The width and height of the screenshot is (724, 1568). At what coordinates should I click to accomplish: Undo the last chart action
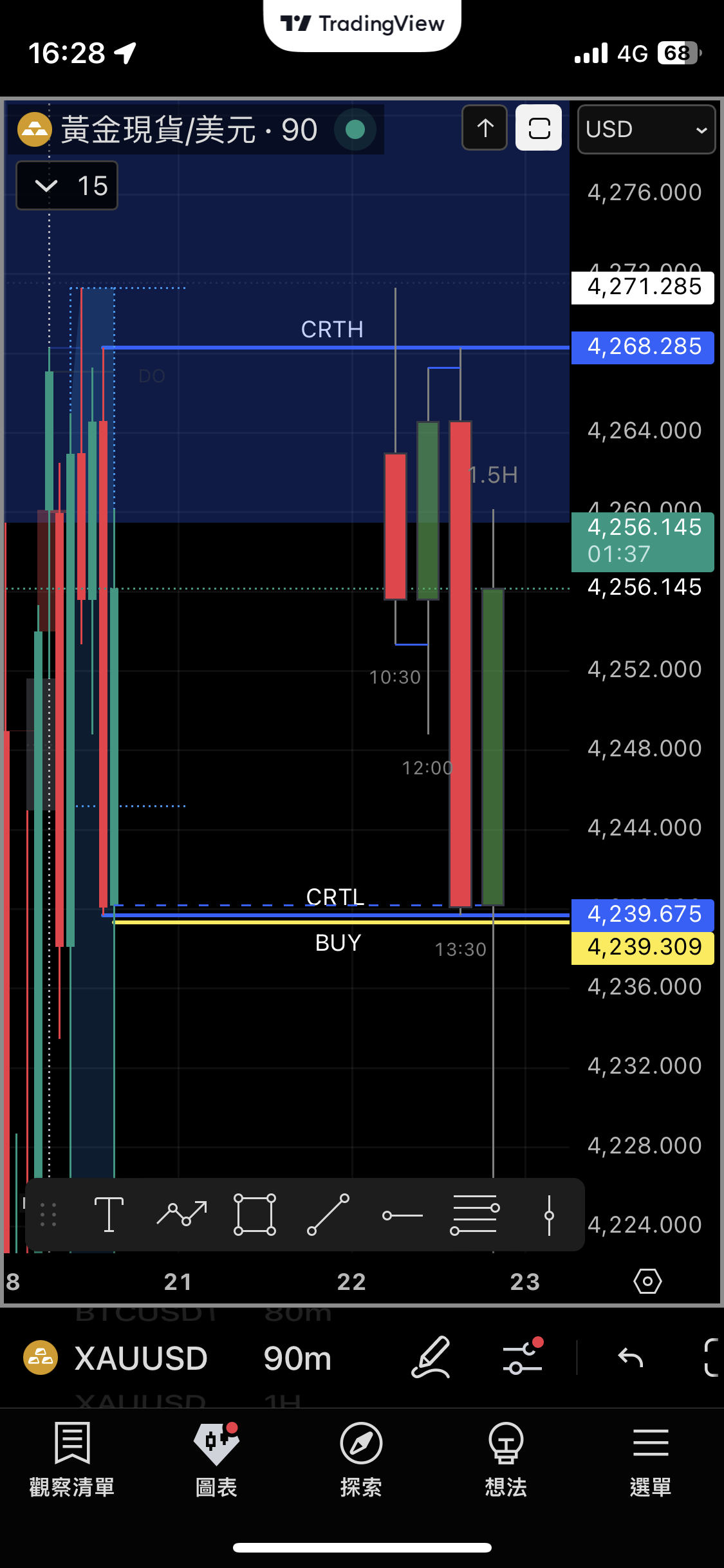pyautogui.click(x=631, y=1358)
